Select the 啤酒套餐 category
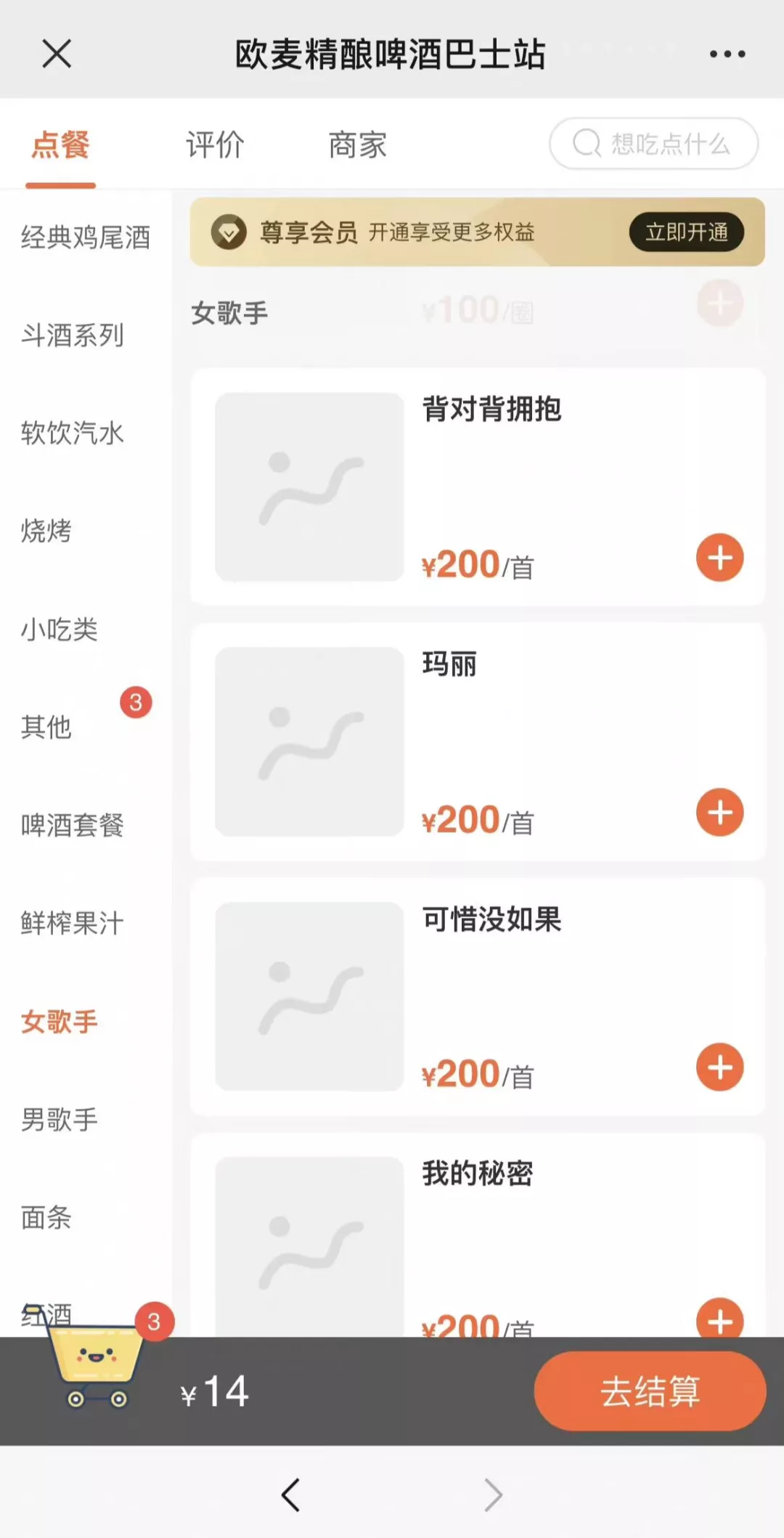The height and width of the screenshot is (1538, 784). [x=73, y=826]
